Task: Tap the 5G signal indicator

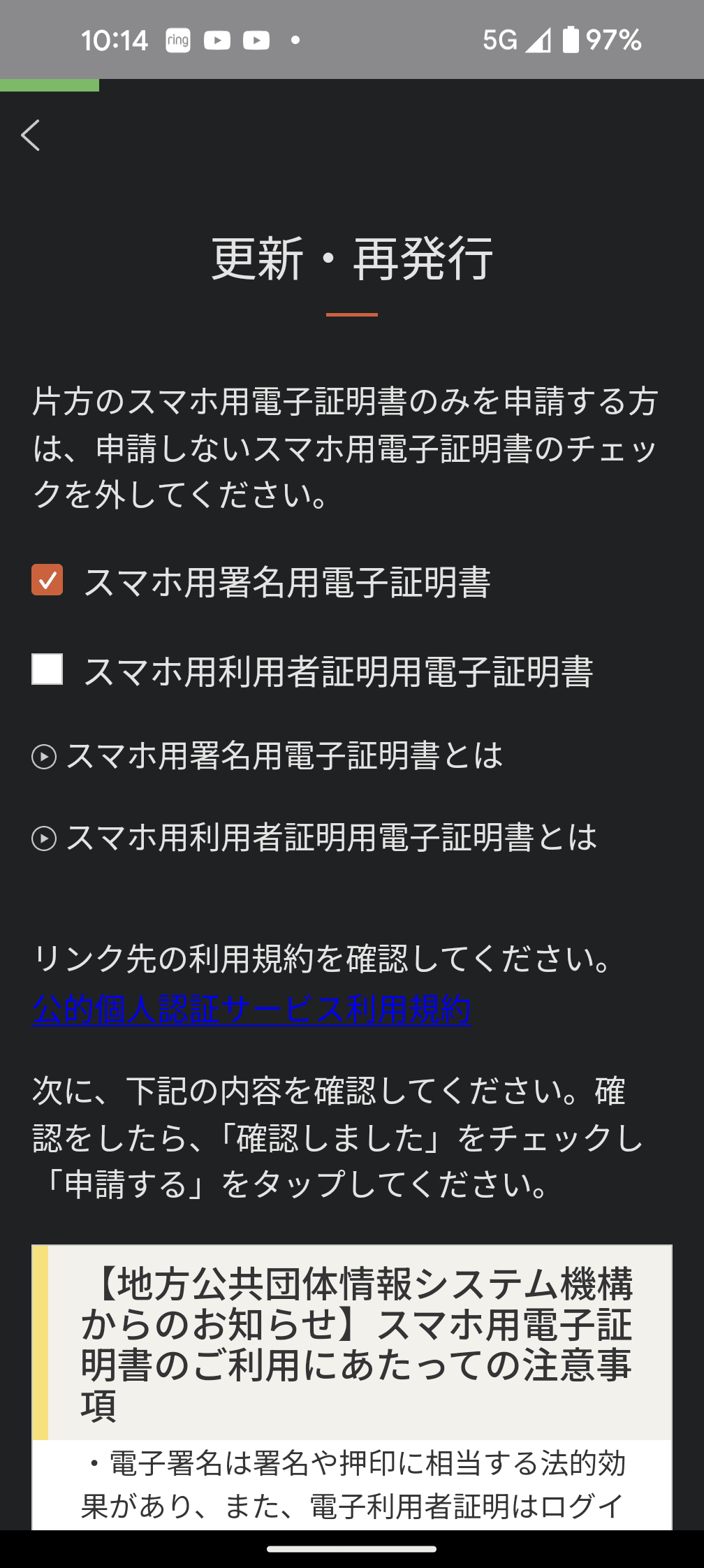Action: [500, 40]
